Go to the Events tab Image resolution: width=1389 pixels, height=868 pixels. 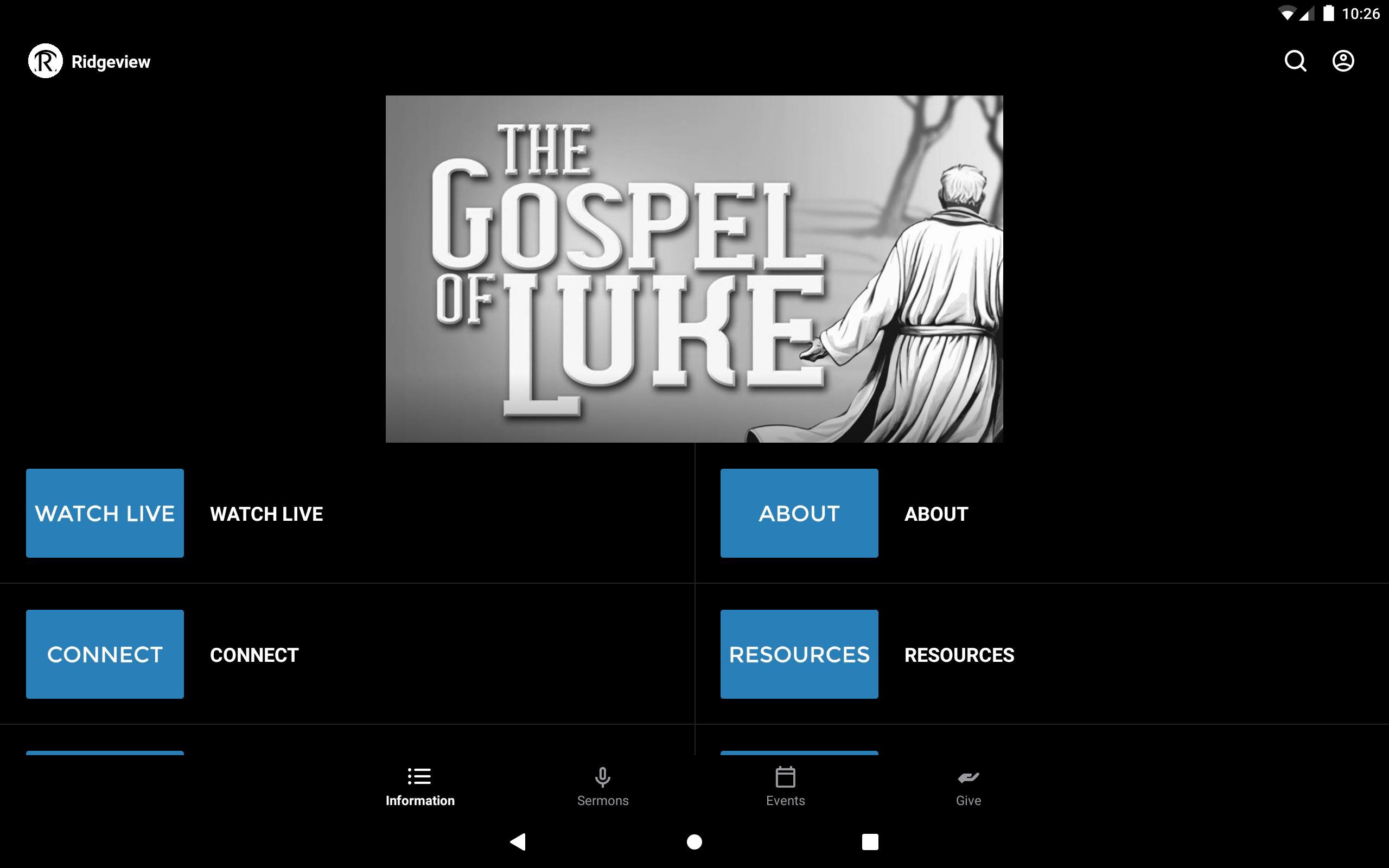(785, 787)
